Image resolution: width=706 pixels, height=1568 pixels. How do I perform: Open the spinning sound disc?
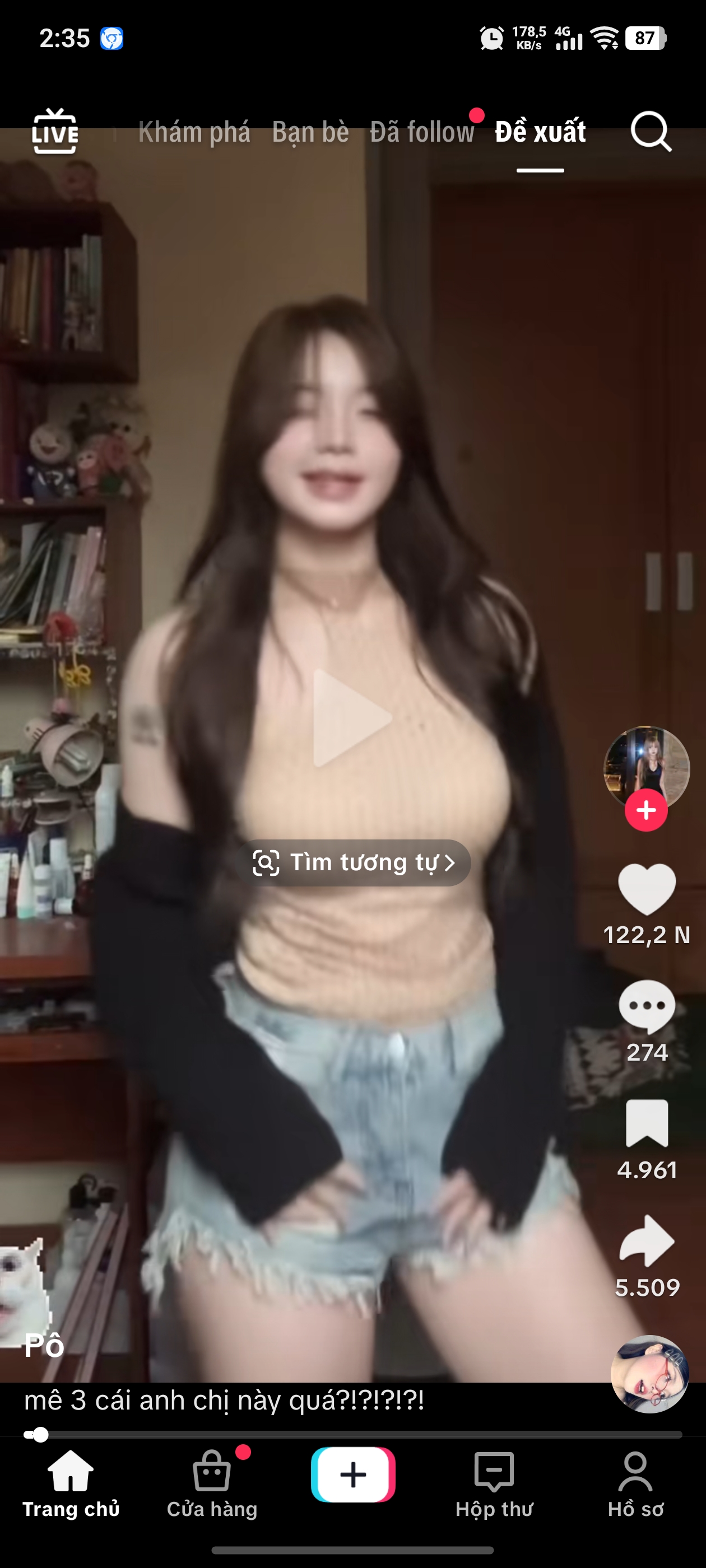pos(649,1374)
